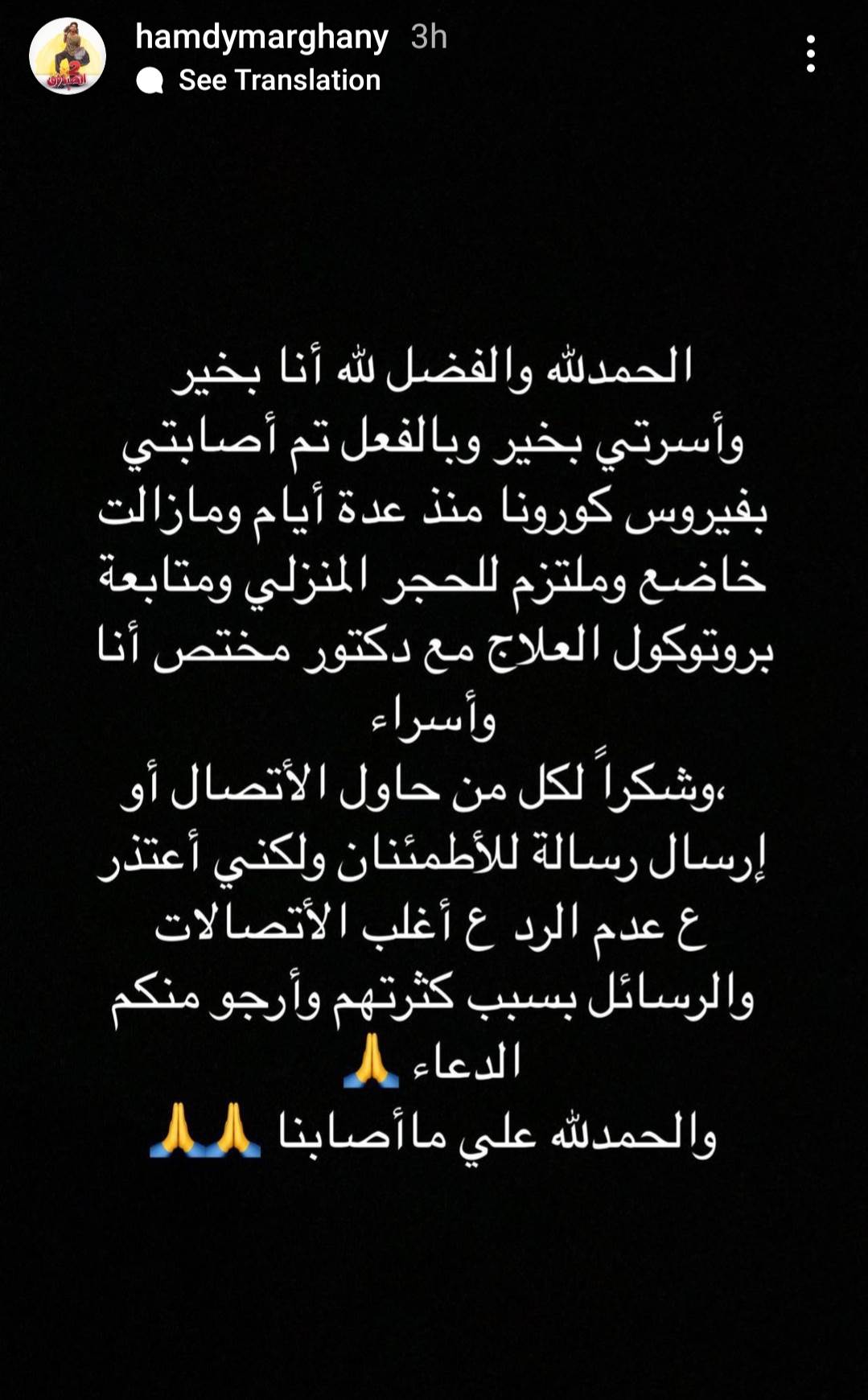The image size is (868, 1400).
Task: Open the hamdymarghany username link
Action: pos(261,37)
